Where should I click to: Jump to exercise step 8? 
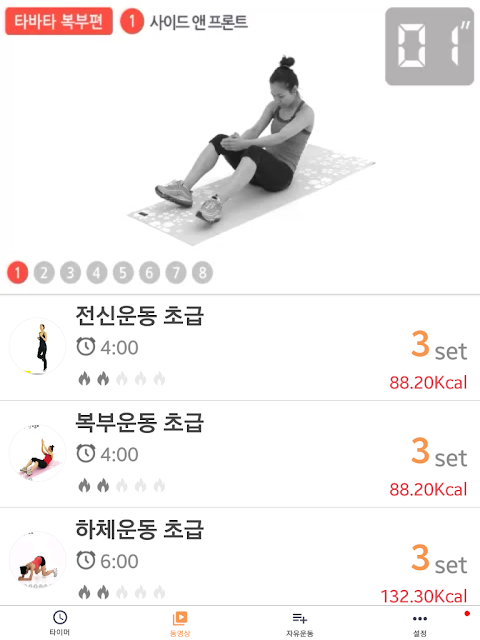tap(202, 272)
